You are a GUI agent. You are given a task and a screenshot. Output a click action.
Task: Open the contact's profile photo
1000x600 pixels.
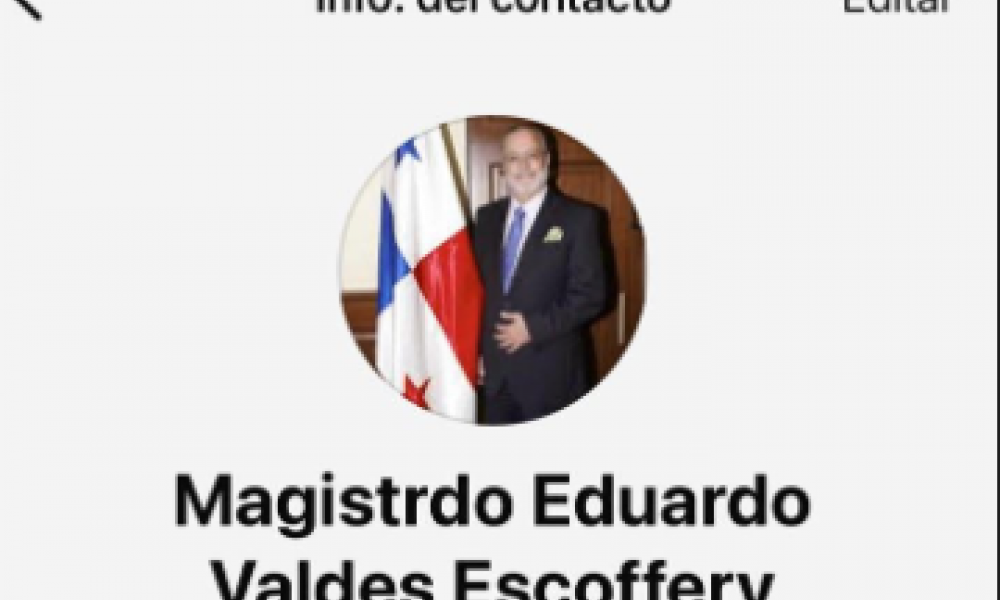(x=492, y=270)
